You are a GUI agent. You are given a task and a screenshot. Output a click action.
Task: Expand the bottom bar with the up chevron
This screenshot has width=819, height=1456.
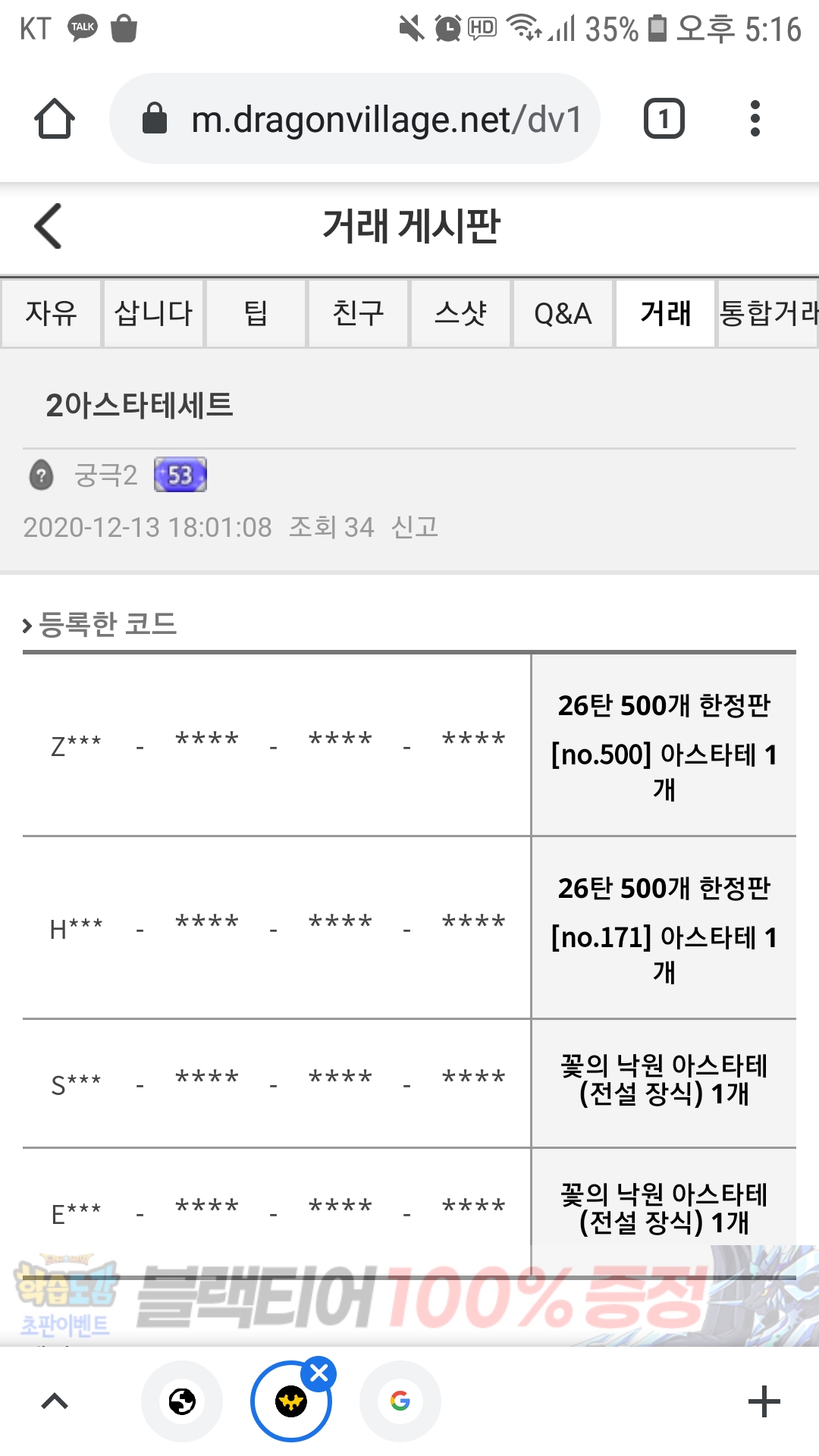pyautogui.click(x=55, y=1401)
